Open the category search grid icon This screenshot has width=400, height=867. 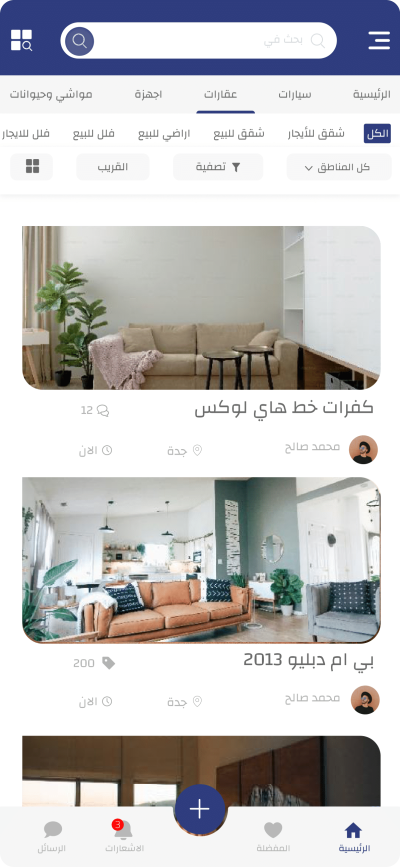pyautogui.click(x=22, y=40)
